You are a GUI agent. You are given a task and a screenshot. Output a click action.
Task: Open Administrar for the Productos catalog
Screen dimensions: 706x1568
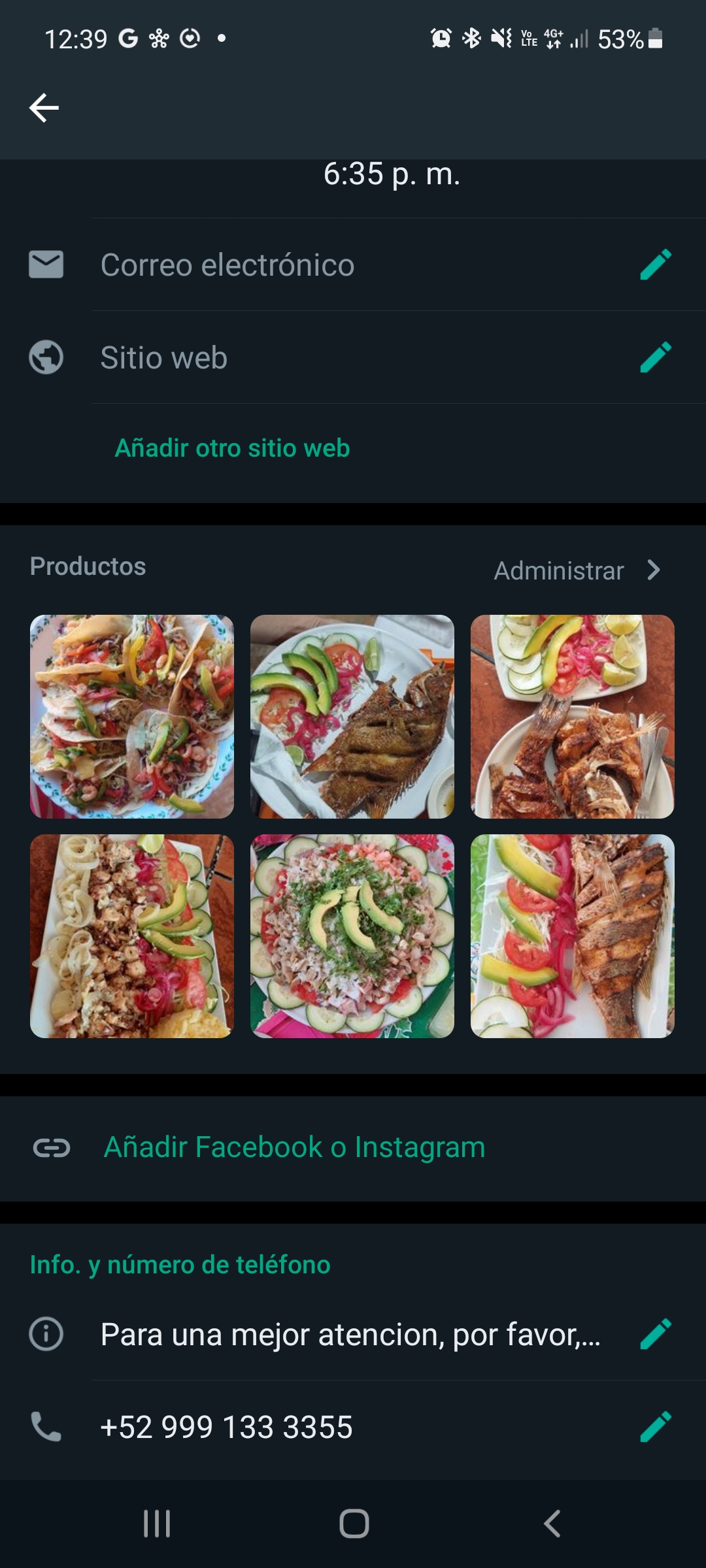577,570
